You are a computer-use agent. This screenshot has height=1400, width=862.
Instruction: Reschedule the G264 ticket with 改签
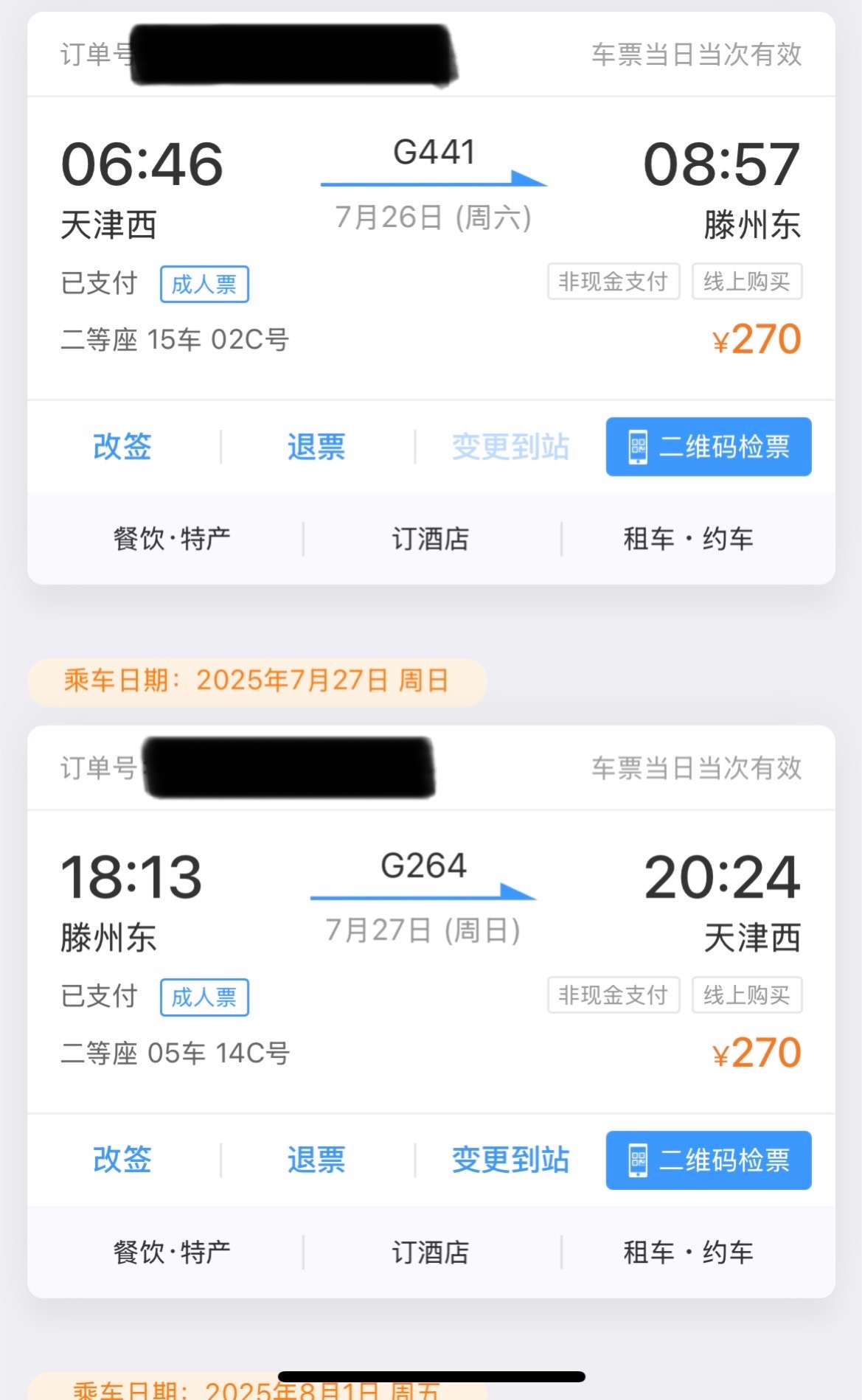pos(122,1160)
